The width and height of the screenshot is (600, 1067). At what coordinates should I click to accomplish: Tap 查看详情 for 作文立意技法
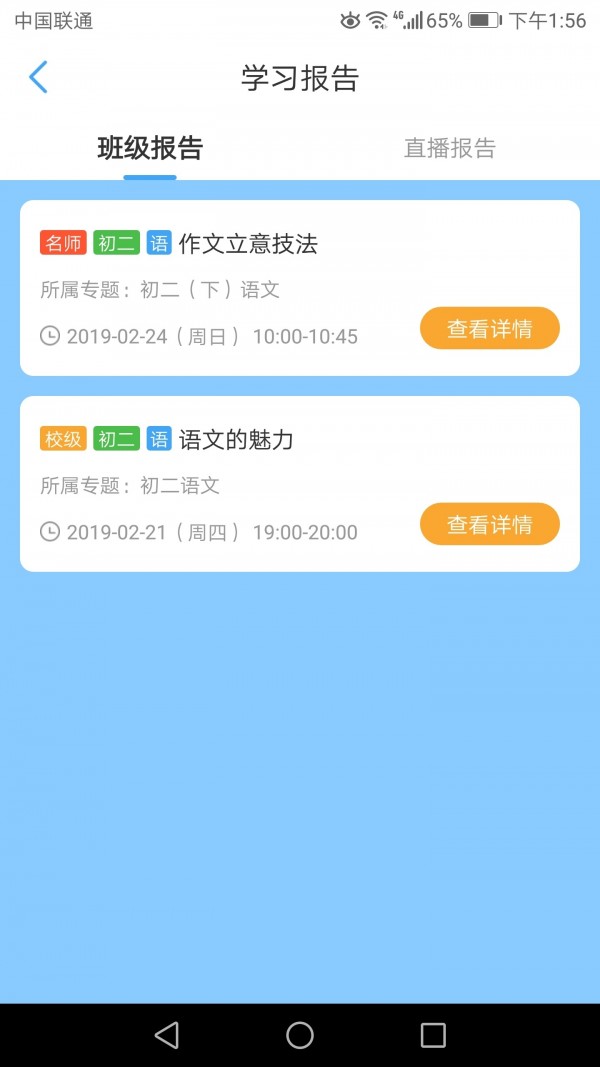(489, 328)
